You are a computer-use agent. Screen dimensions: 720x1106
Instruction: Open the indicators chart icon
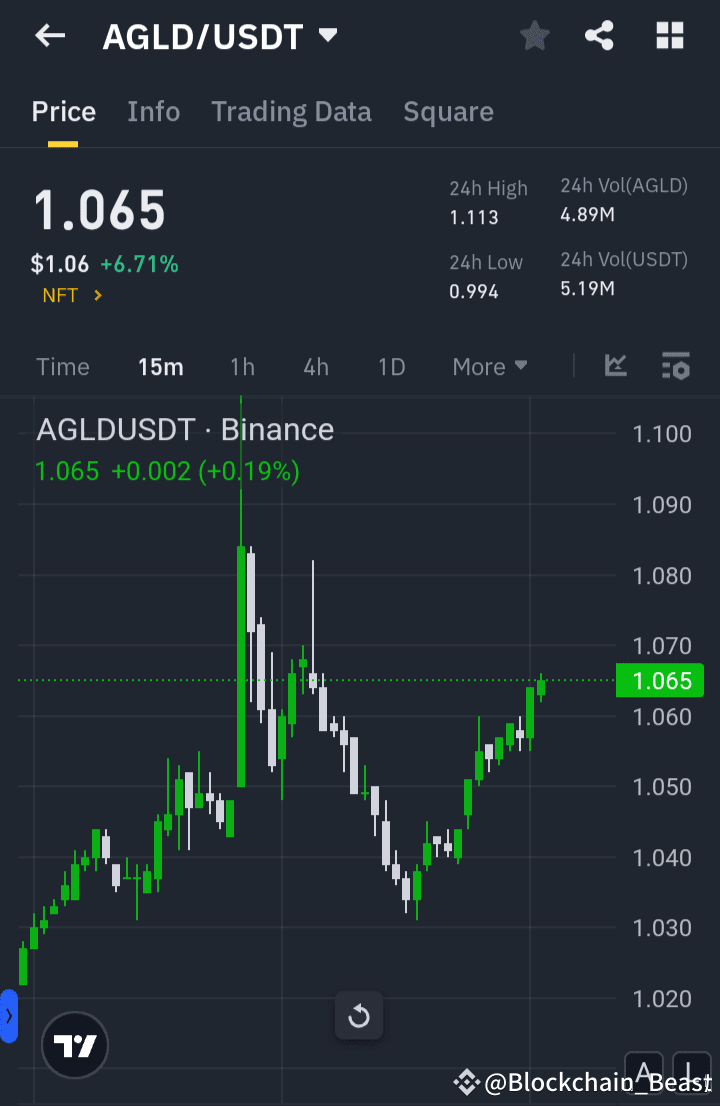[x=615, y=367]
